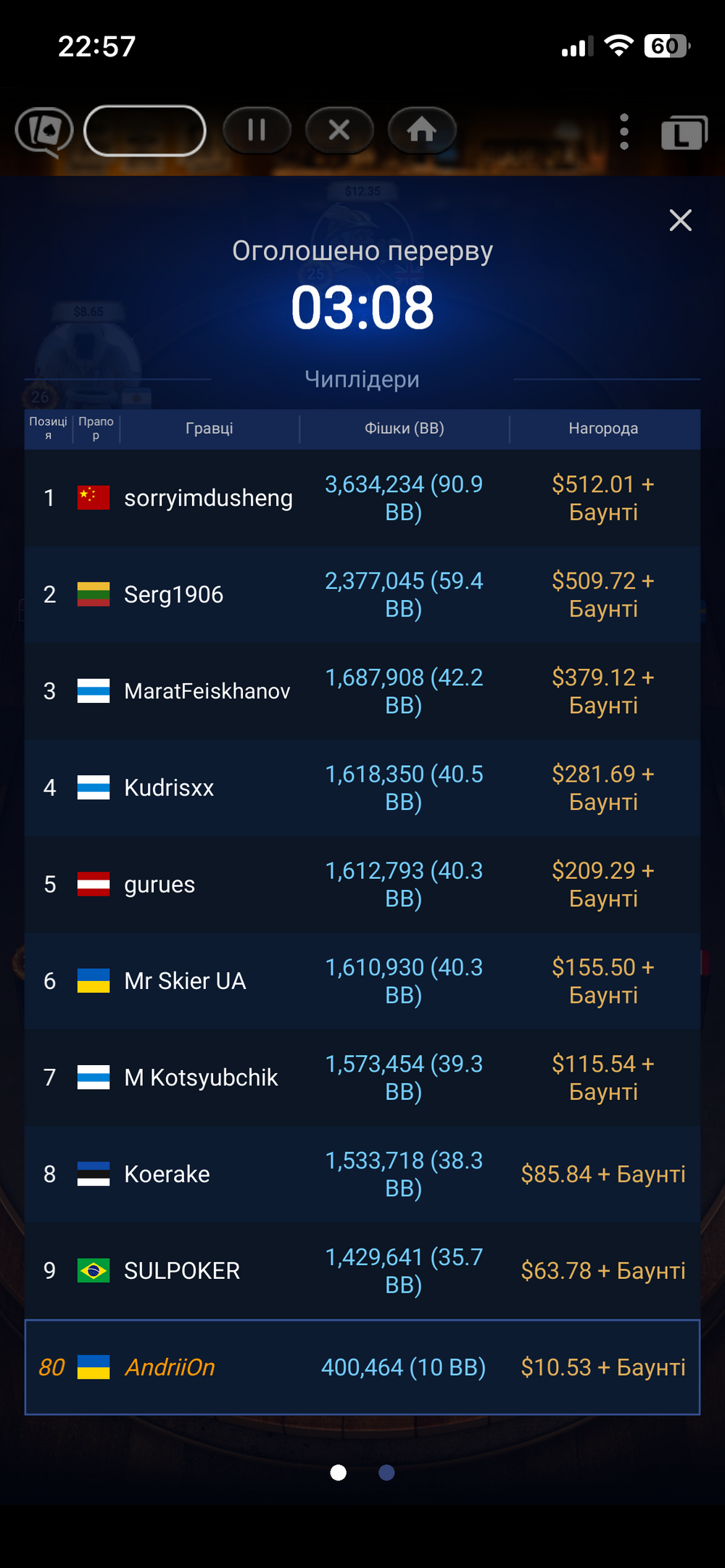Open the cards chat bubble icon

click(x=44, y=132)
